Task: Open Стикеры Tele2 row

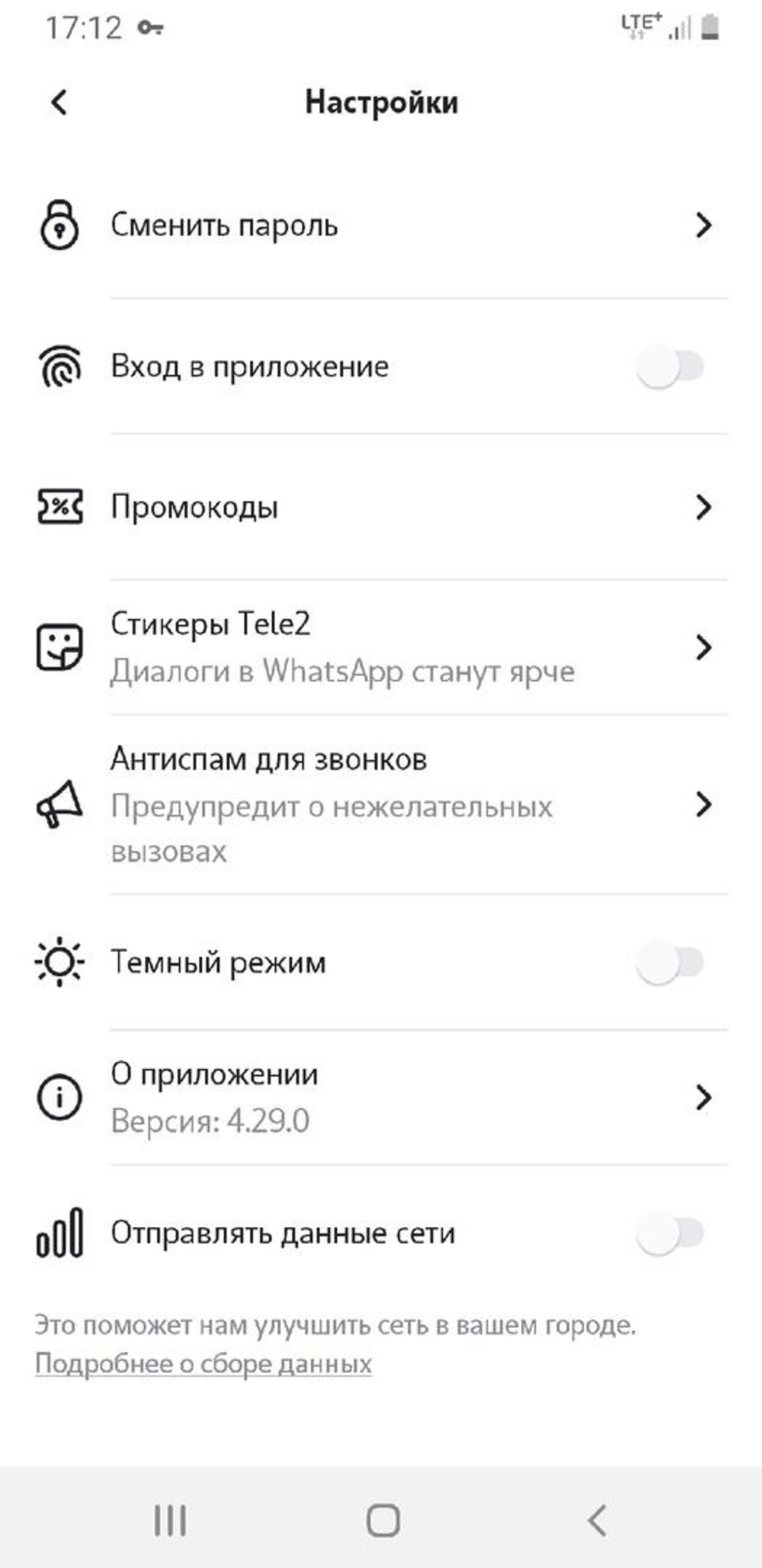Action: (x=379, y=647)
